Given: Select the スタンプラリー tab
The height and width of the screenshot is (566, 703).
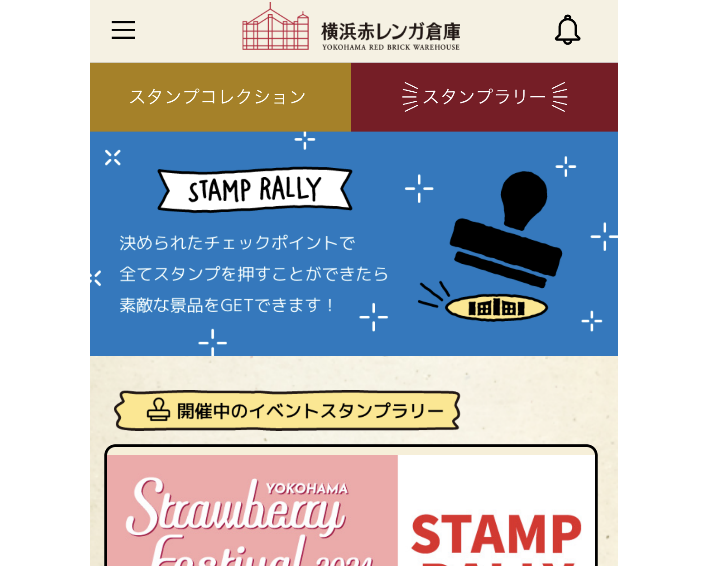Looking at the screenshot, I should click(484, 97).
